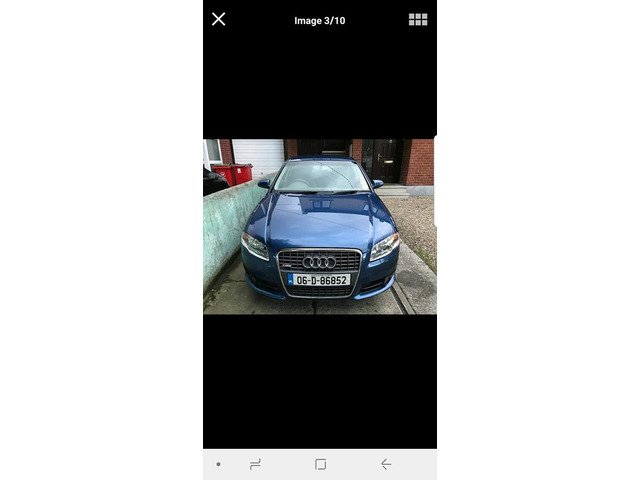
Task: Close the image viewer
Action: pos(219,19)
